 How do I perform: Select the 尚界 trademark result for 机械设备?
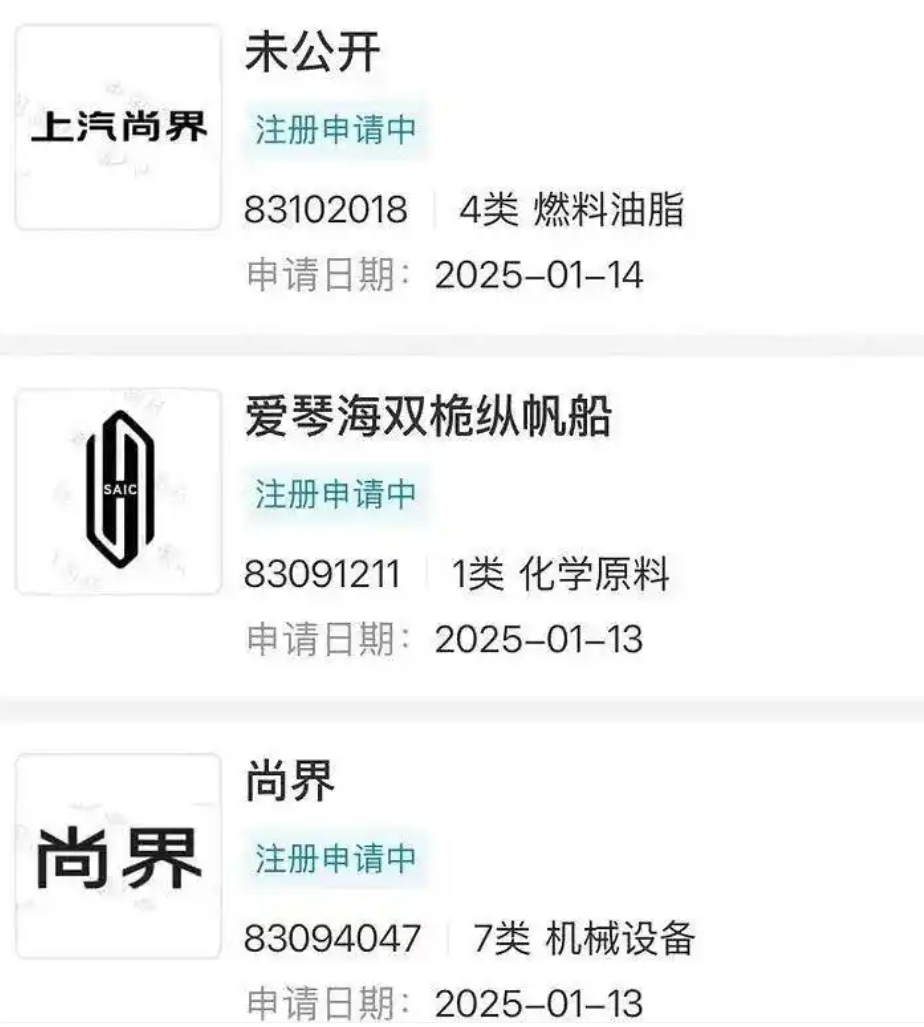290,782
